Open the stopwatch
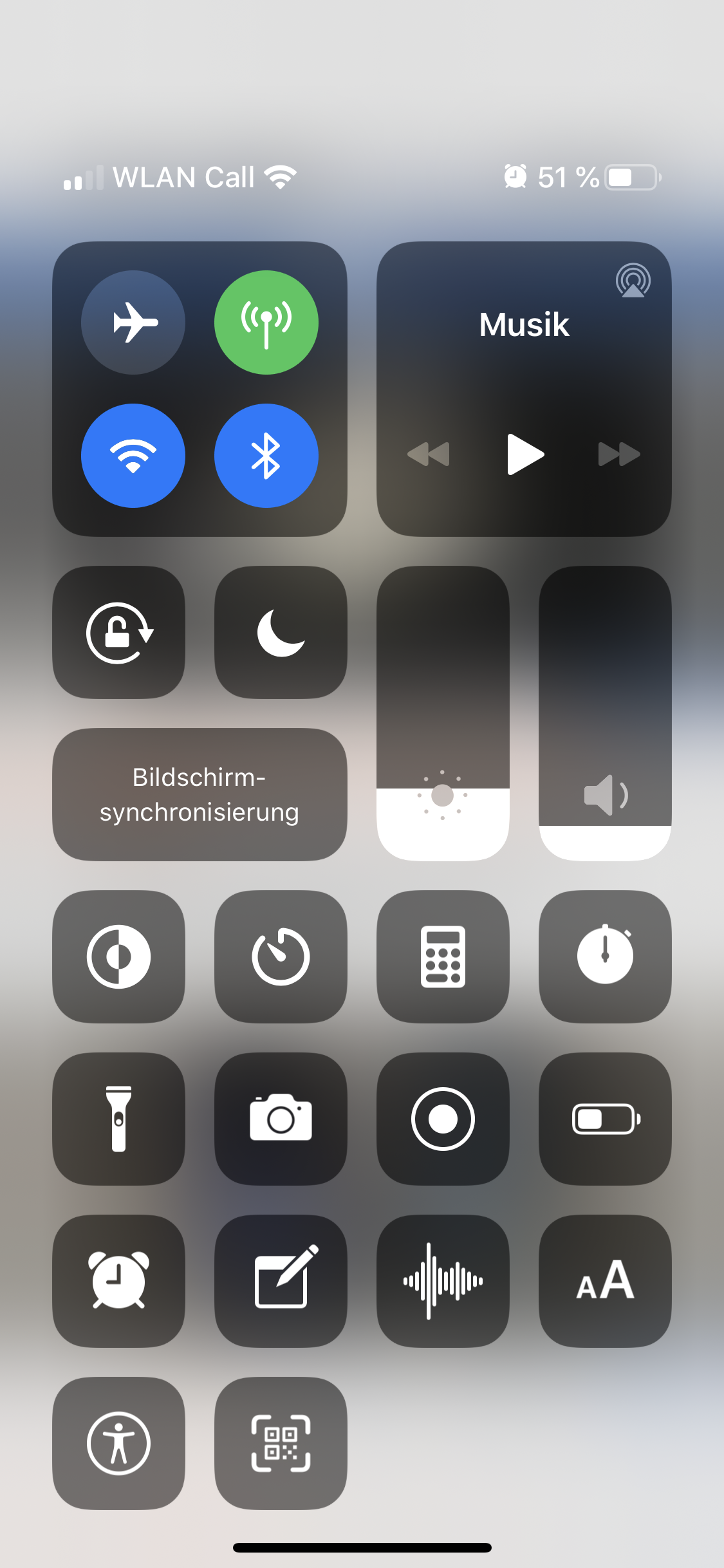This screenshot has height=1568, width=724. 605,957
